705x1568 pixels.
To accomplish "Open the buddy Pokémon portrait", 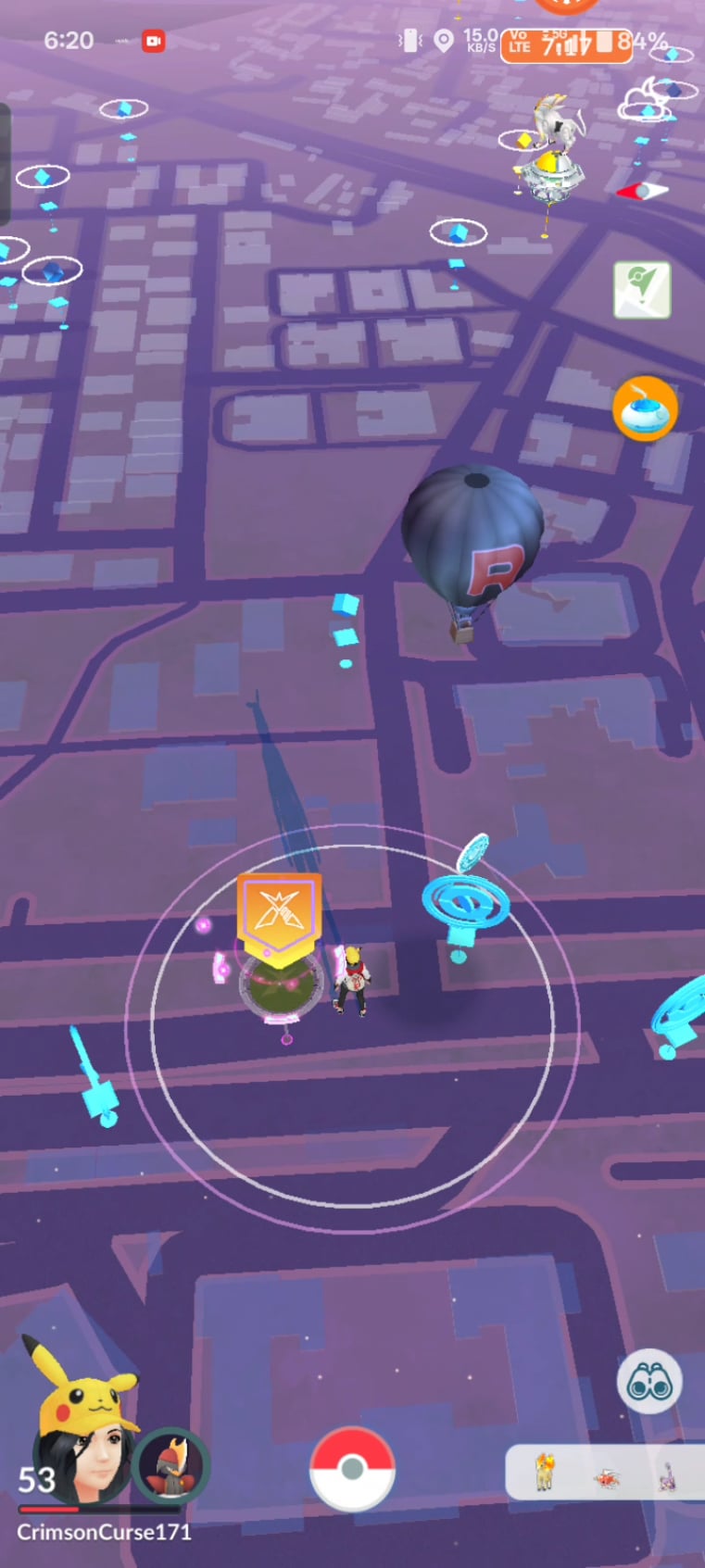I will (x=170, y=1465).
